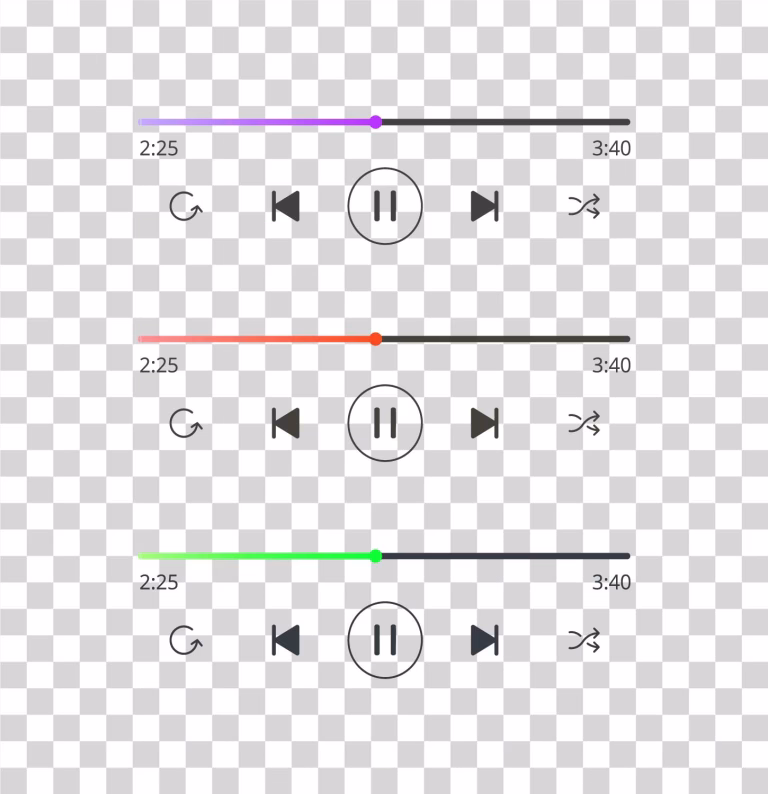Viewport: 768px width, 794px height.
Task: Pause playback on the purple player
Action: 384,207
